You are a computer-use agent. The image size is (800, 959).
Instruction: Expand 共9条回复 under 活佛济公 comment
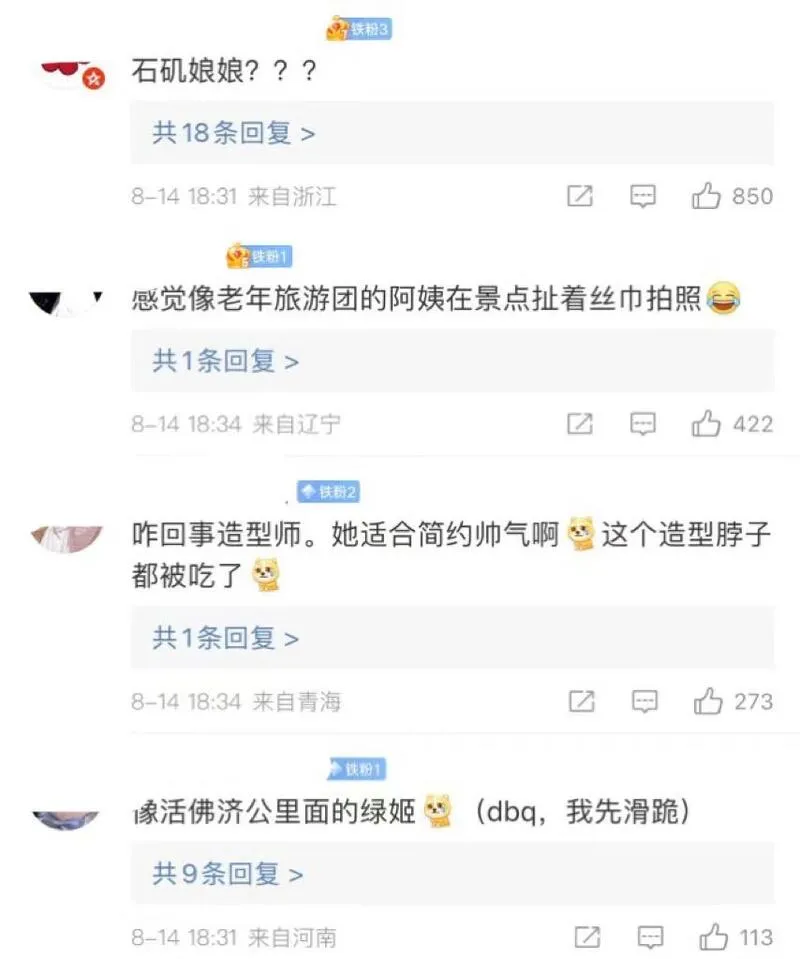coord(227,874)
